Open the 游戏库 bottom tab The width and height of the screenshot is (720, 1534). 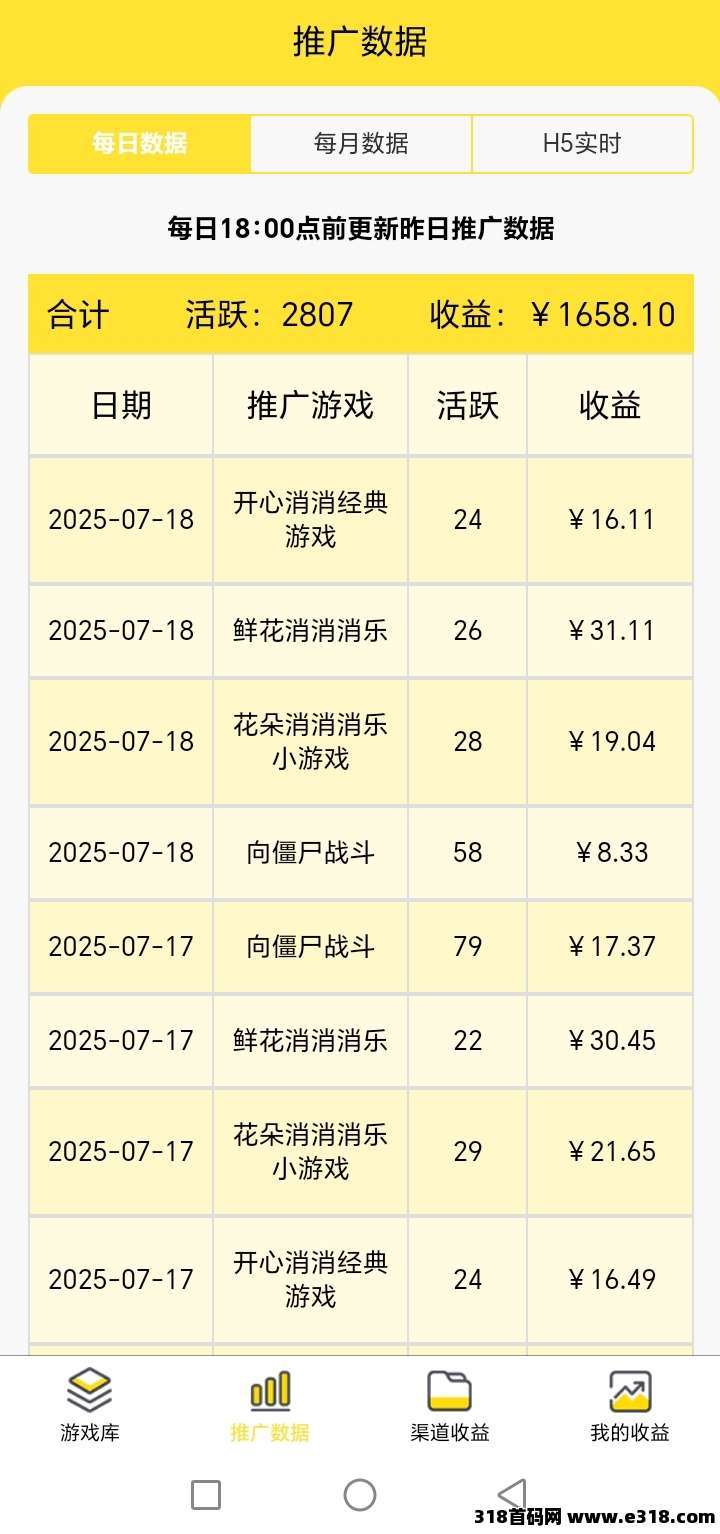[x=90, y=1406]
